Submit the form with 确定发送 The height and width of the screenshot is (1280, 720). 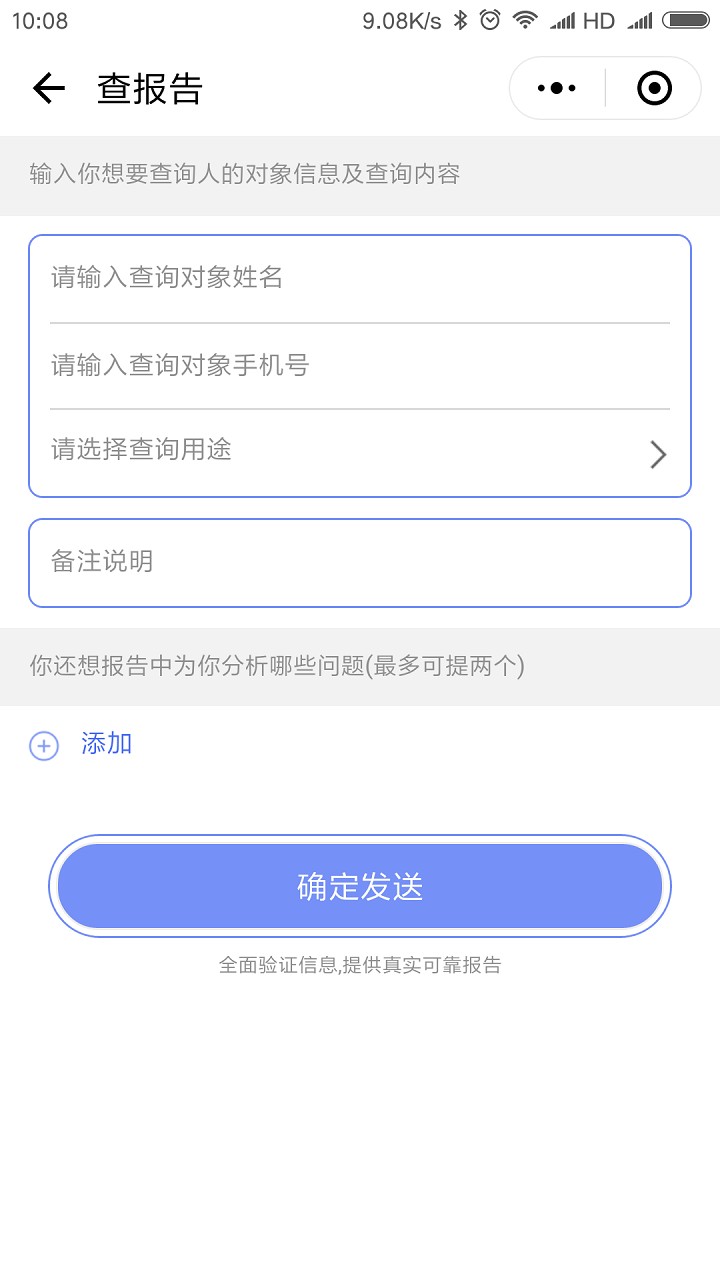(360, 886)
